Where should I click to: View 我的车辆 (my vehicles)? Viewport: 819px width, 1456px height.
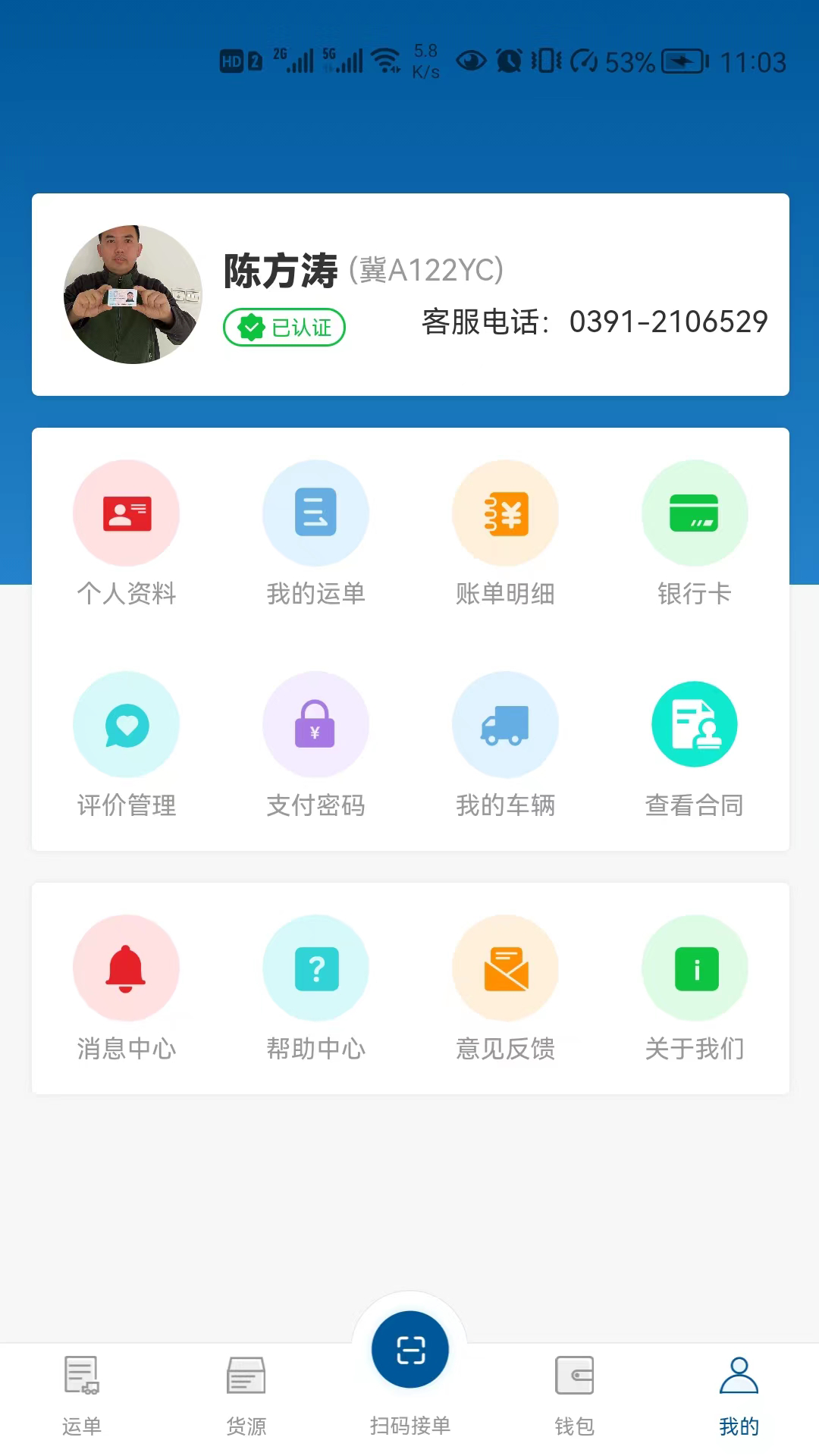pos(505,743)
